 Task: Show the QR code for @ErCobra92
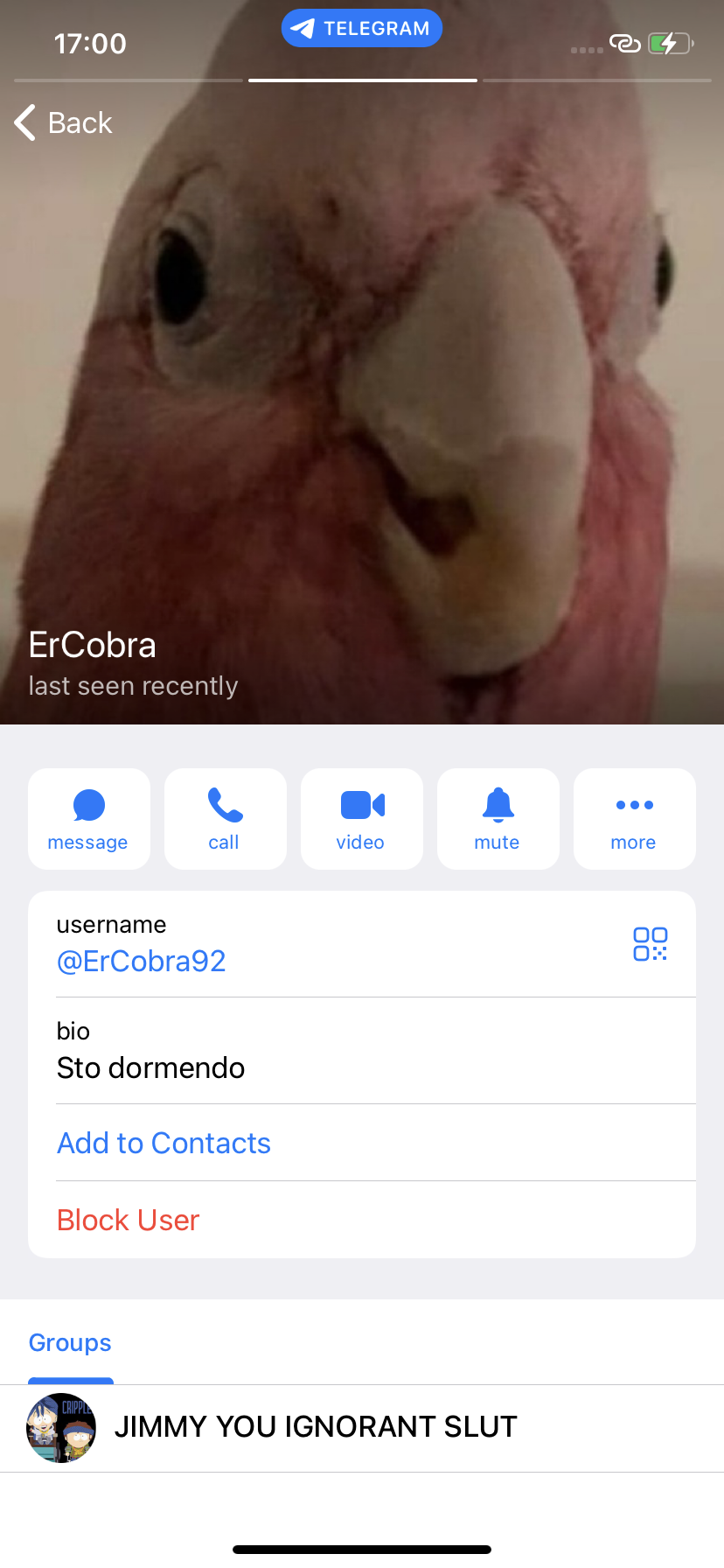point(651,944)
